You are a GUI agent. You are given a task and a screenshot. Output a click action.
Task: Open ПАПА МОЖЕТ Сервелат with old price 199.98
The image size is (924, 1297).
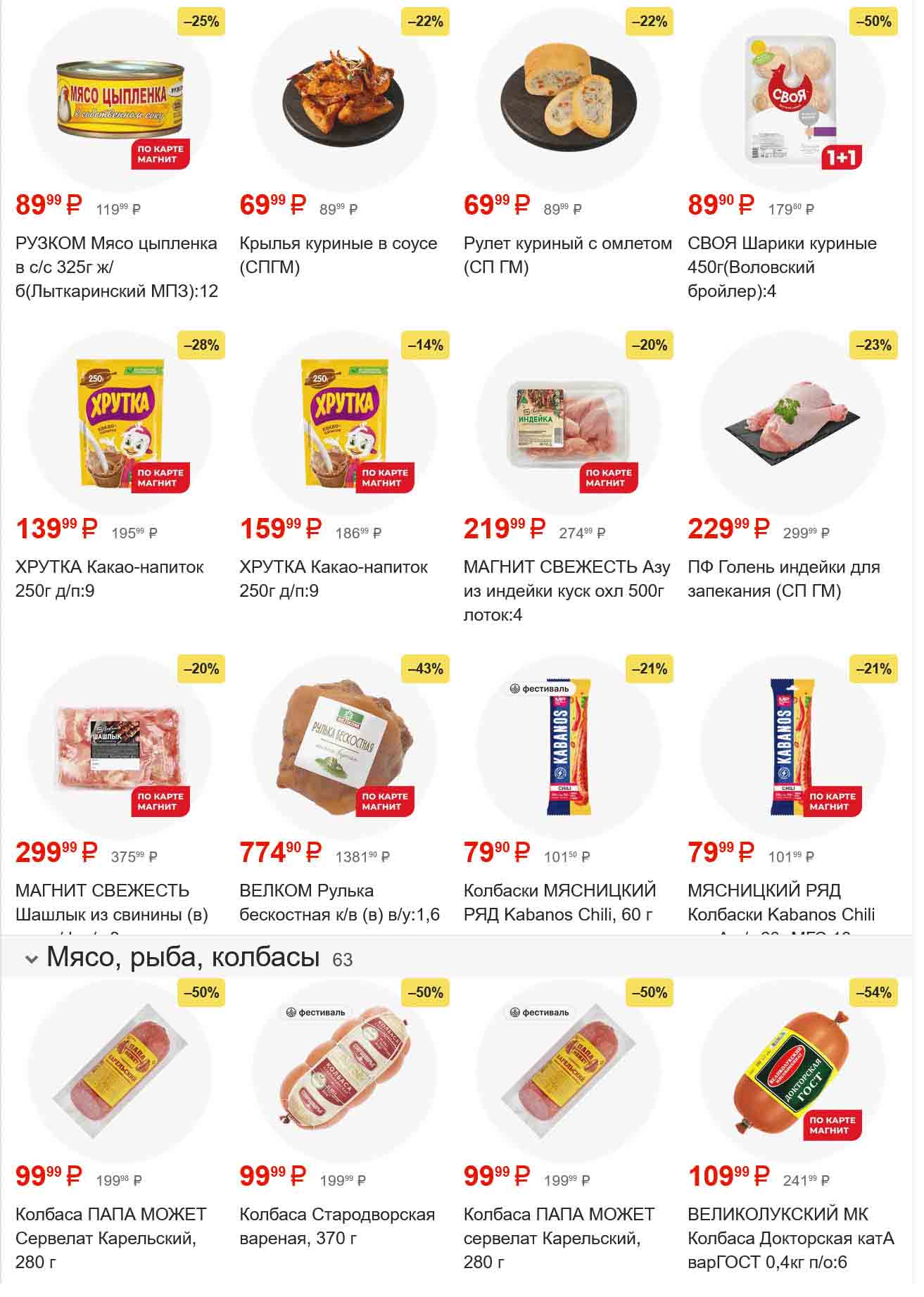120,1070
